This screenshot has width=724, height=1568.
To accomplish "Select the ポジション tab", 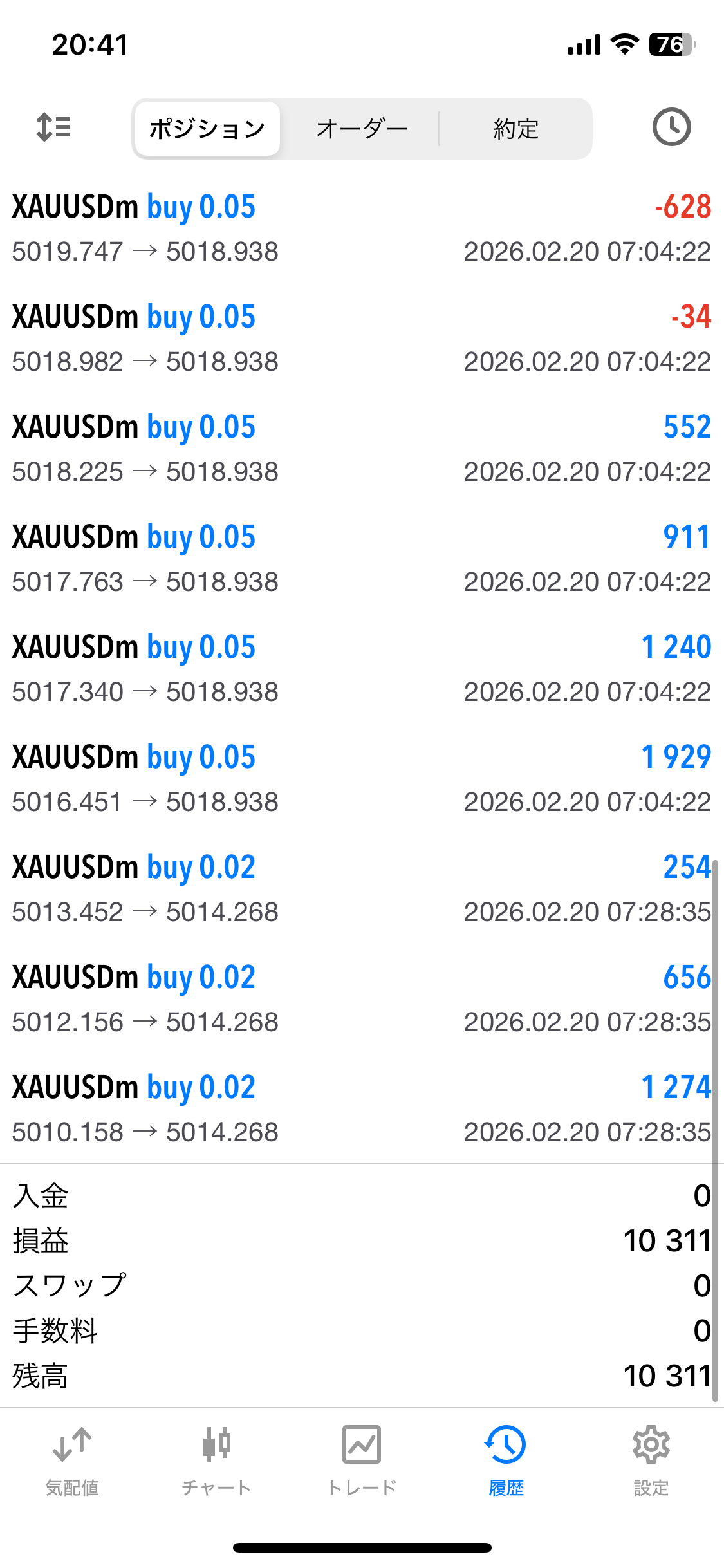I will pos(207,129).
